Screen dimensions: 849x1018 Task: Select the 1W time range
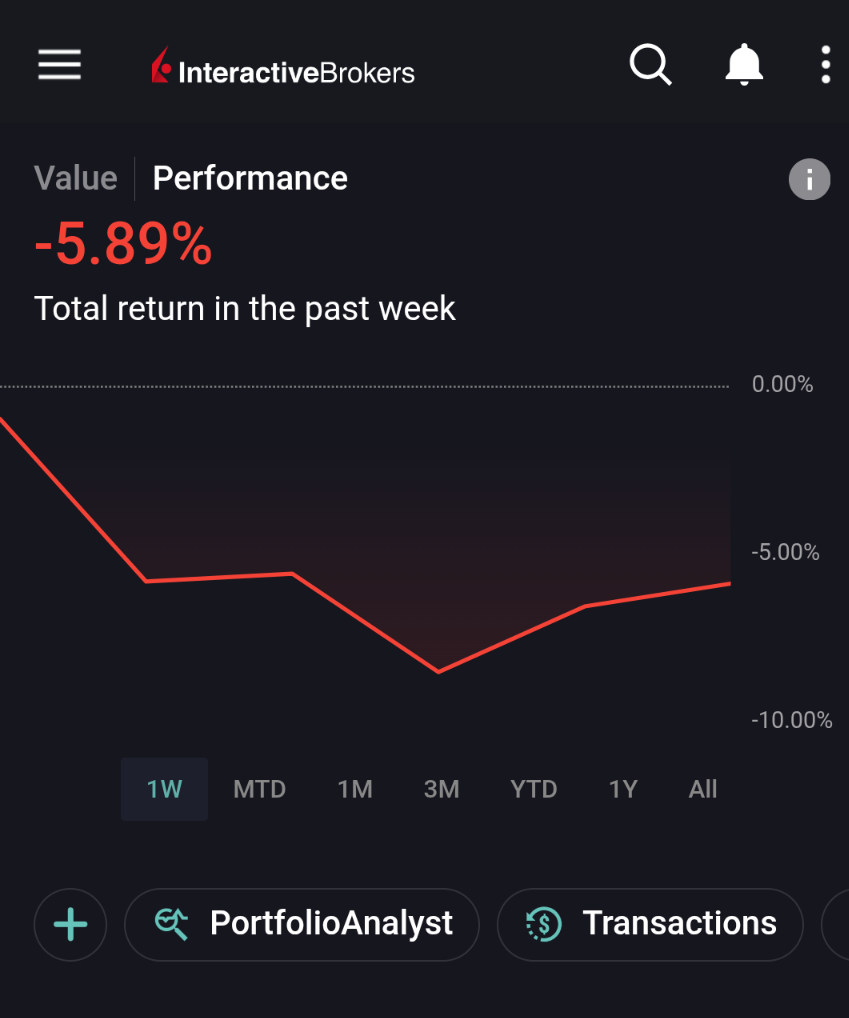[x=164, y=789]
